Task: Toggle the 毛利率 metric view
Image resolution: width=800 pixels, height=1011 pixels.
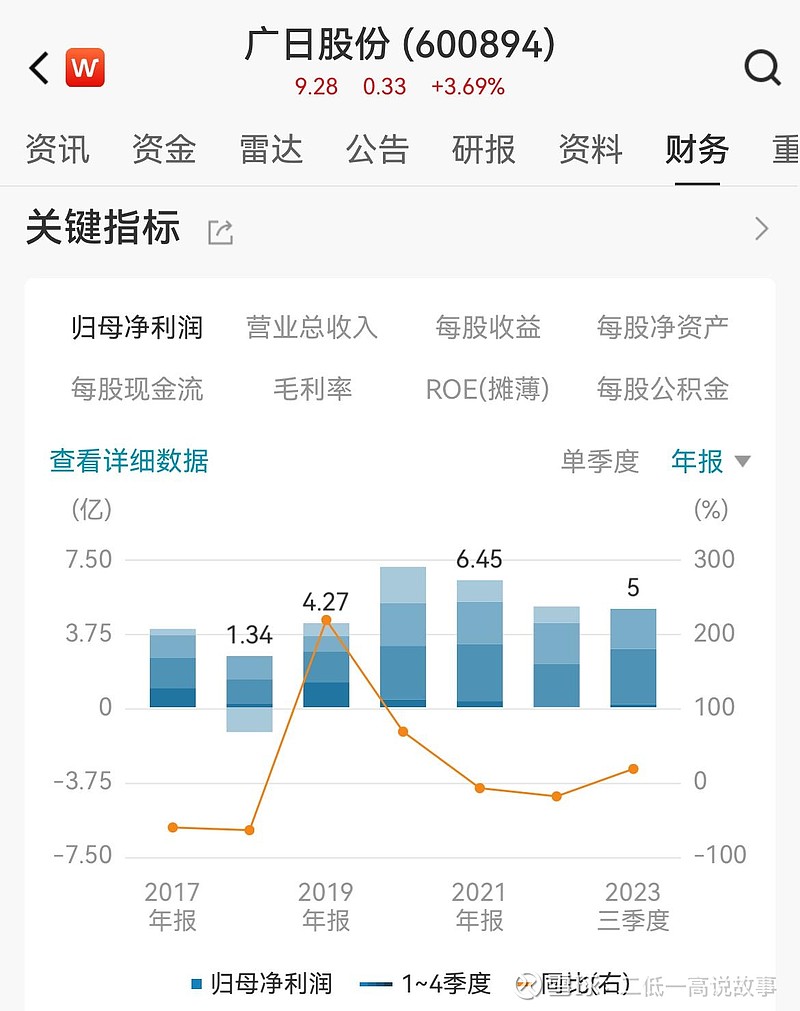Action: 312,390
